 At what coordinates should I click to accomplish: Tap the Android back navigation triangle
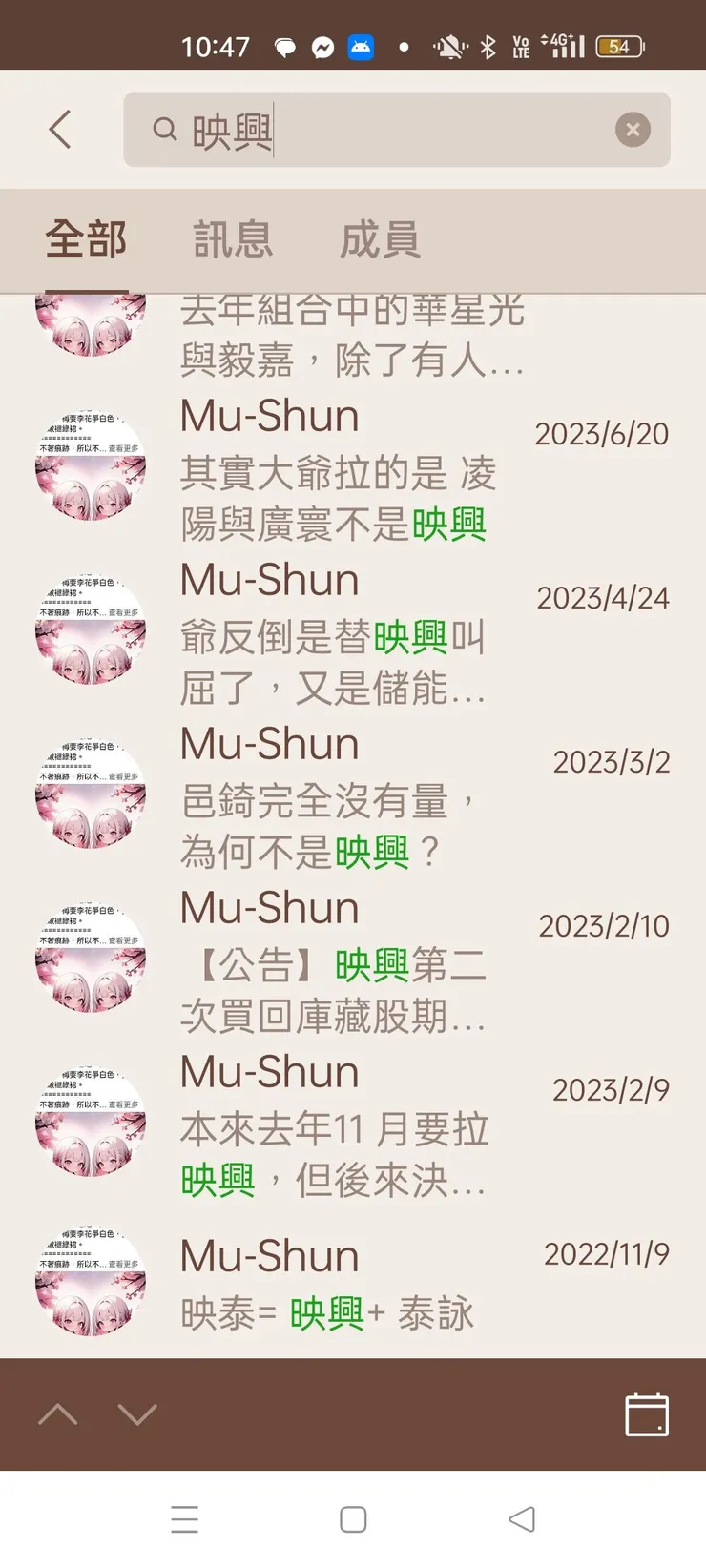tap(521, 1518)
